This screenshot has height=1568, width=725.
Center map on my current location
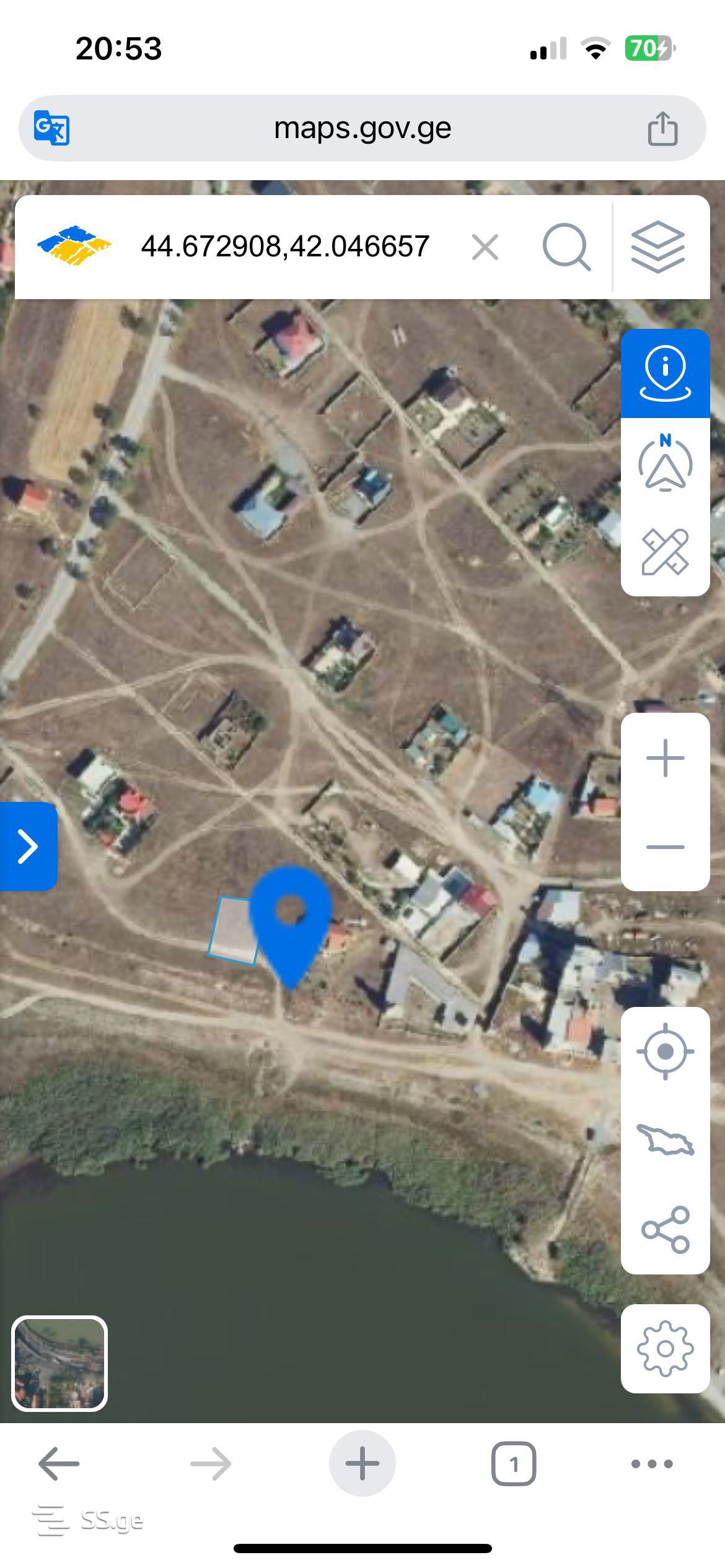click(665, 1052)
